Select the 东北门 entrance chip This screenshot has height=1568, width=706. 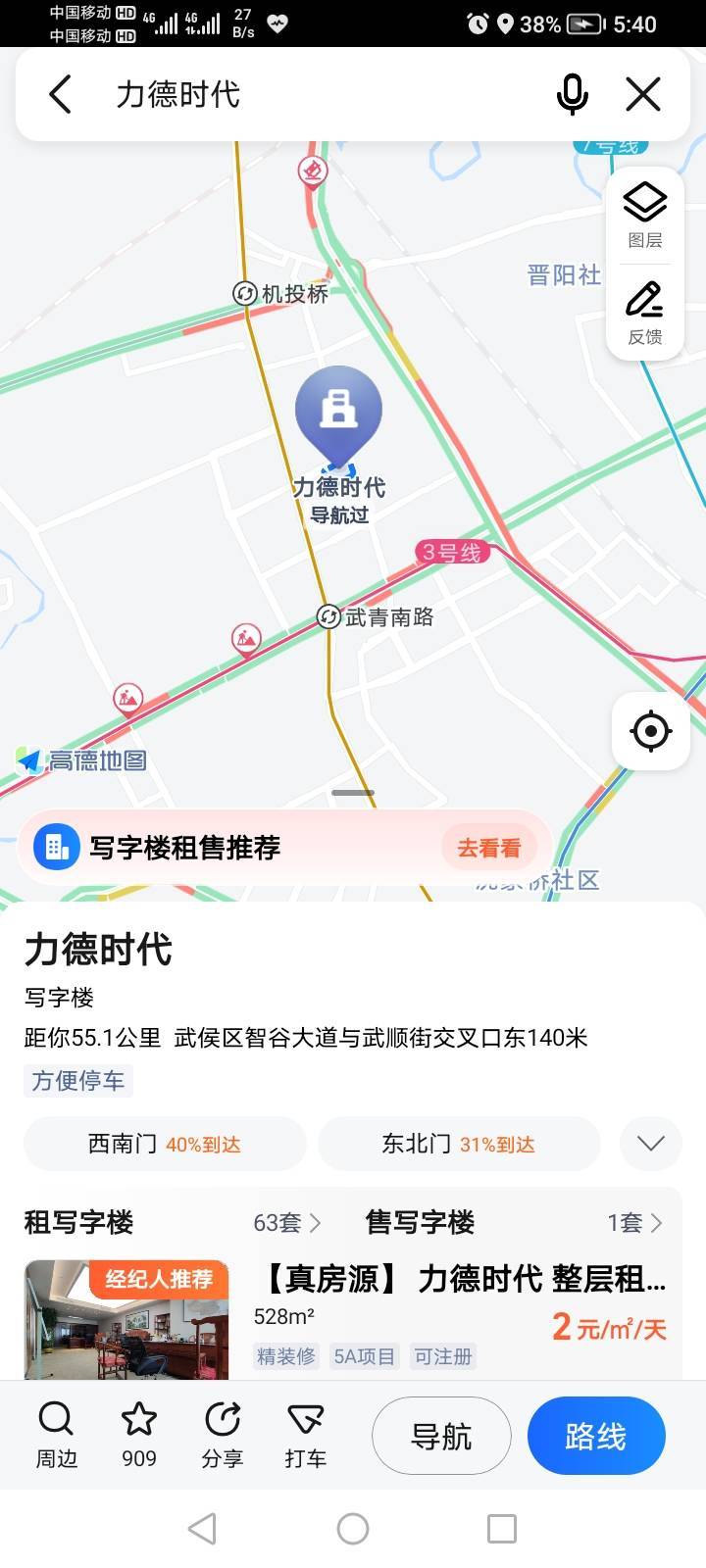coord(459,1144)
